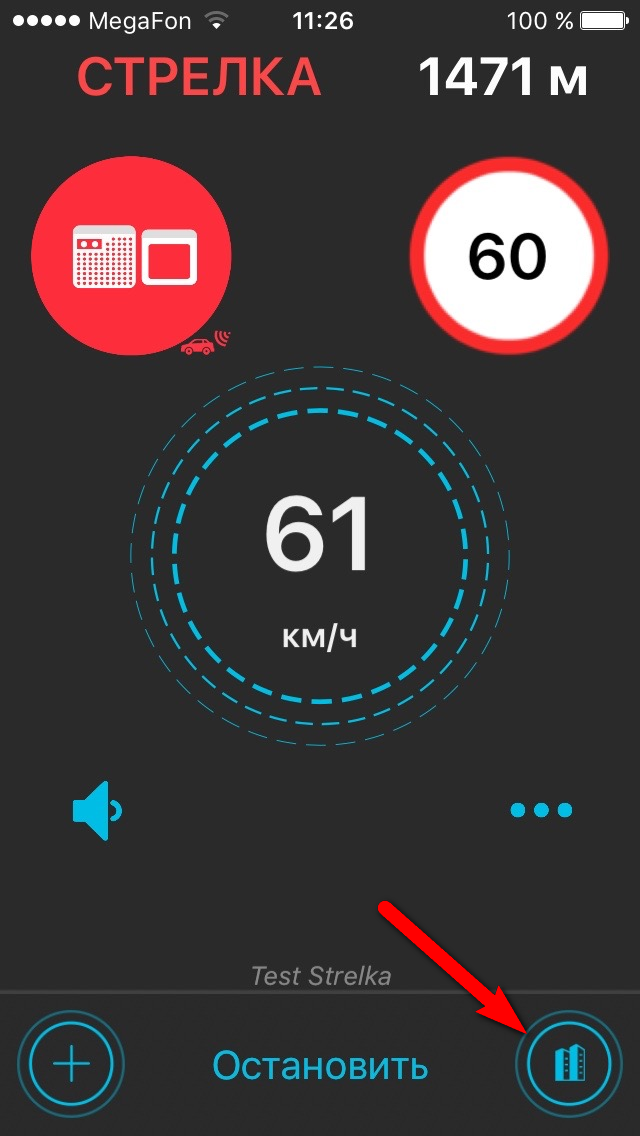This screenshot has height=1136, width=640.
Task: Open the city buildings mode button
Action: click(x=568, y=1066)
